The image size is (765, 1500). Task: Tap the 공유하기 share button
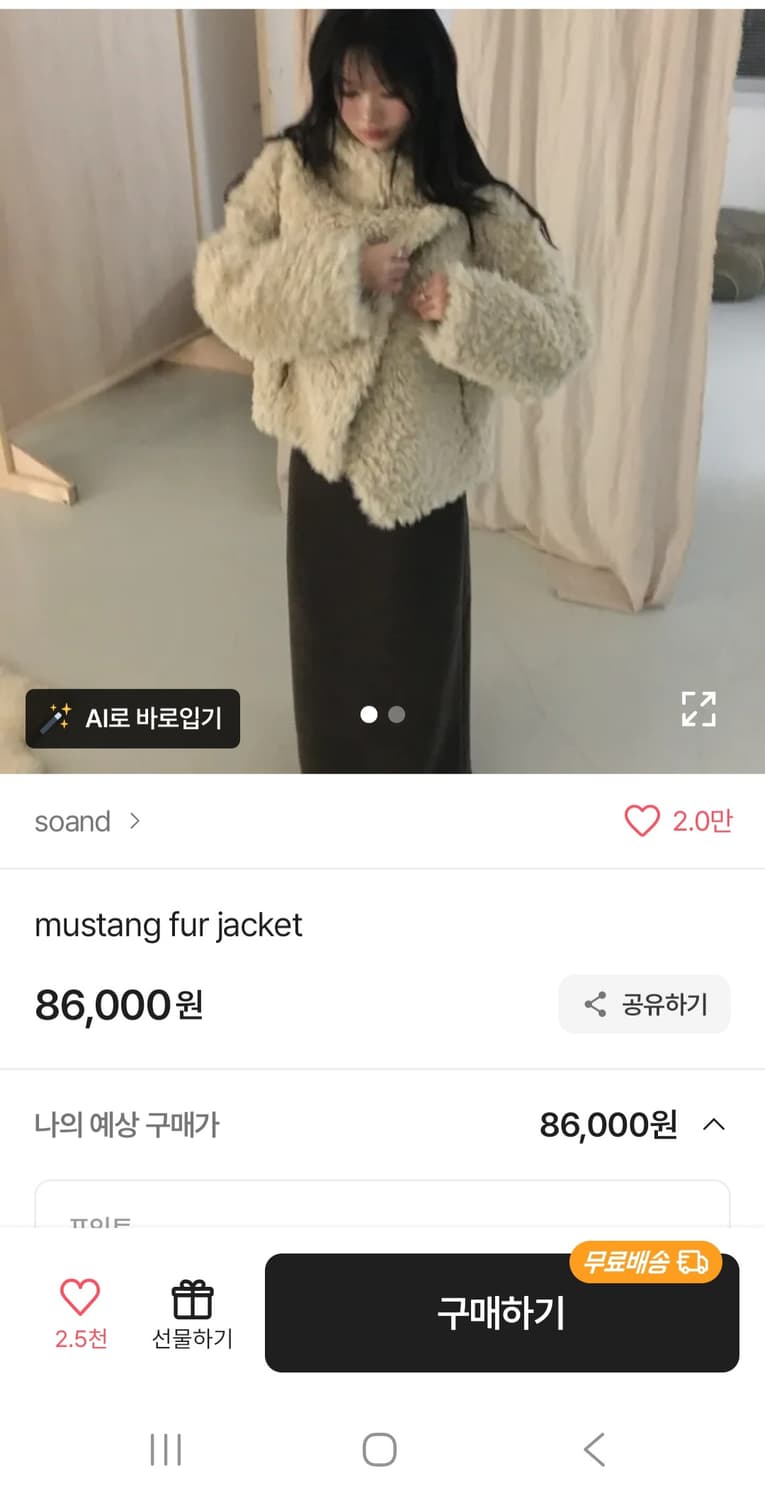[643, 1004]
